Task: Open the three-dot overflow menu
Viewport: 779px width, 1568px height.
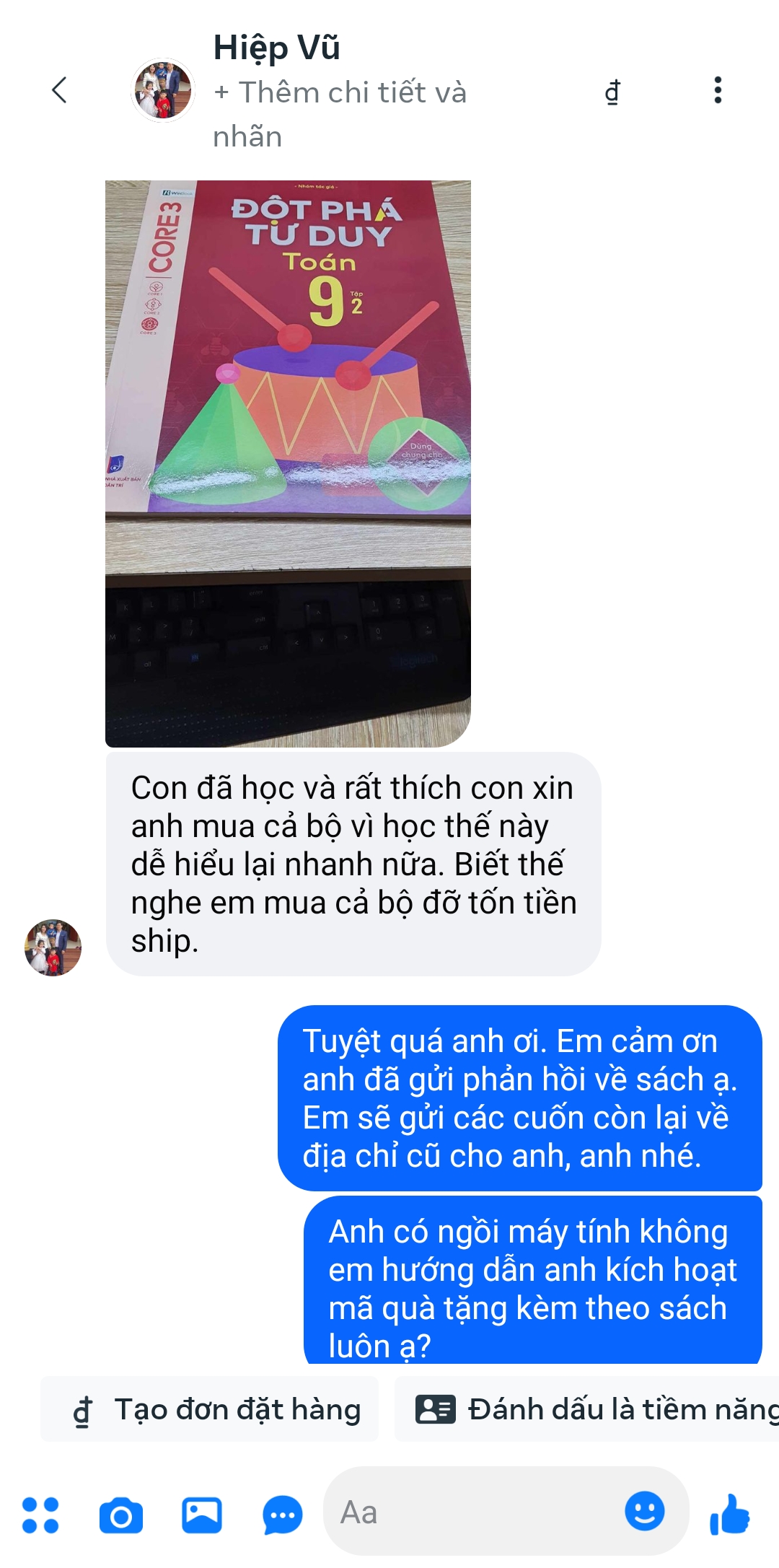Action: pos(717,90)
